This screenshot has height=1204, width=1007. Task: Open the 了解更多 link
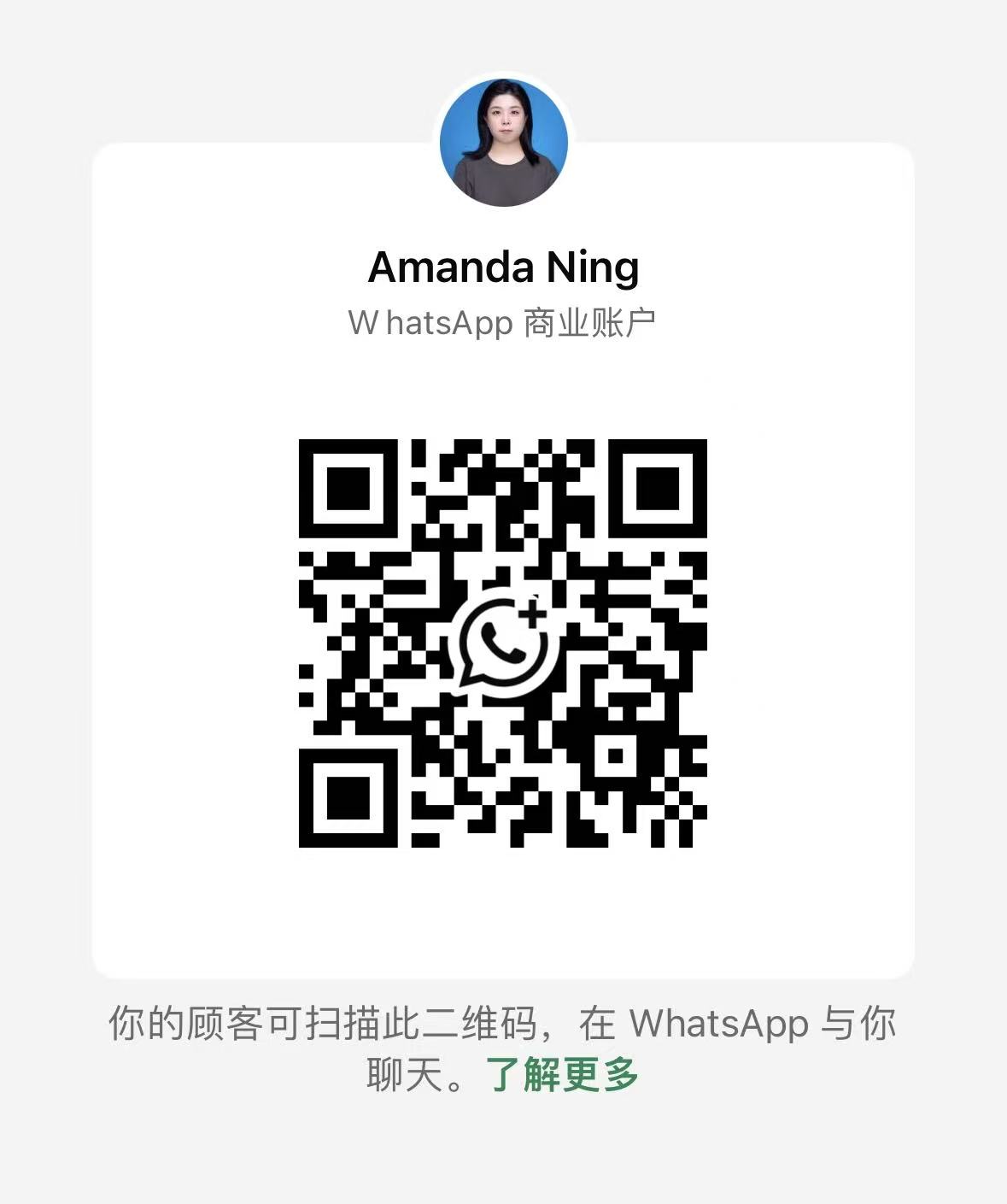(563, 1074)
